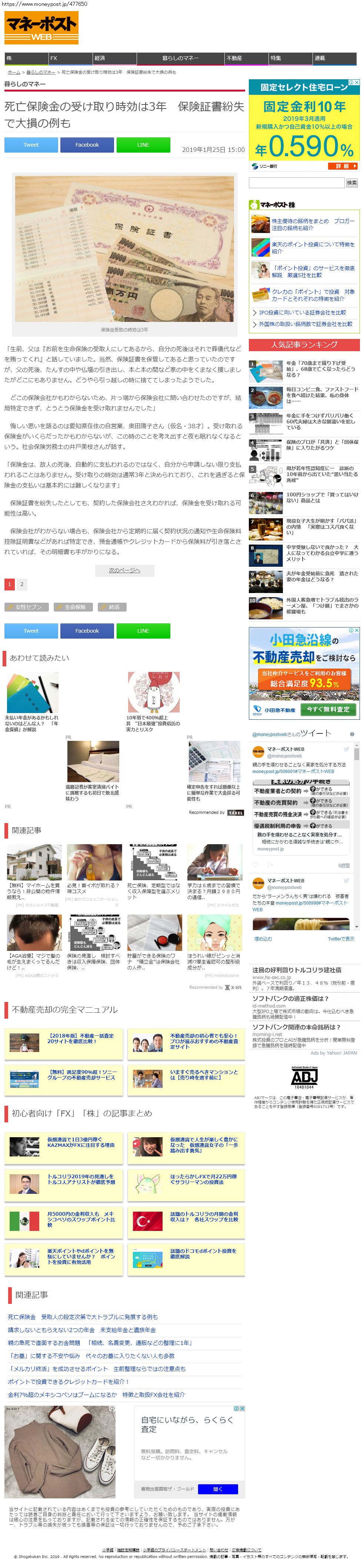This screenshot has width=364, height=1568.
Task: Share article via top LINE button
Action: point(143,145)
